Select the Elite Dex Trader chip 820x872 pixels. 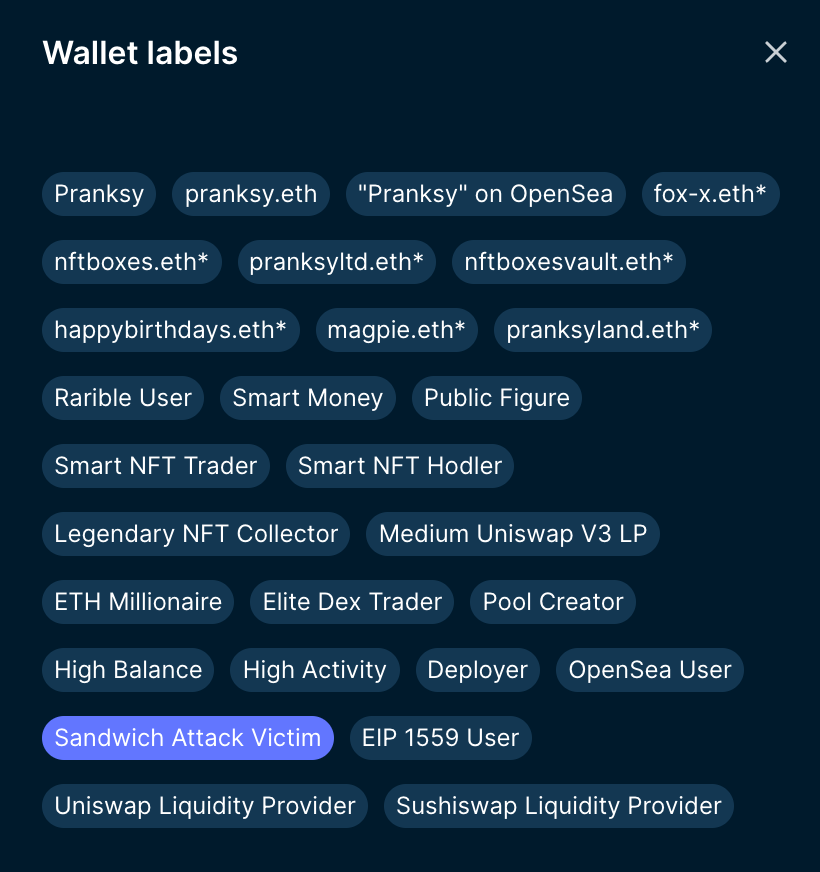click(352, 602)
